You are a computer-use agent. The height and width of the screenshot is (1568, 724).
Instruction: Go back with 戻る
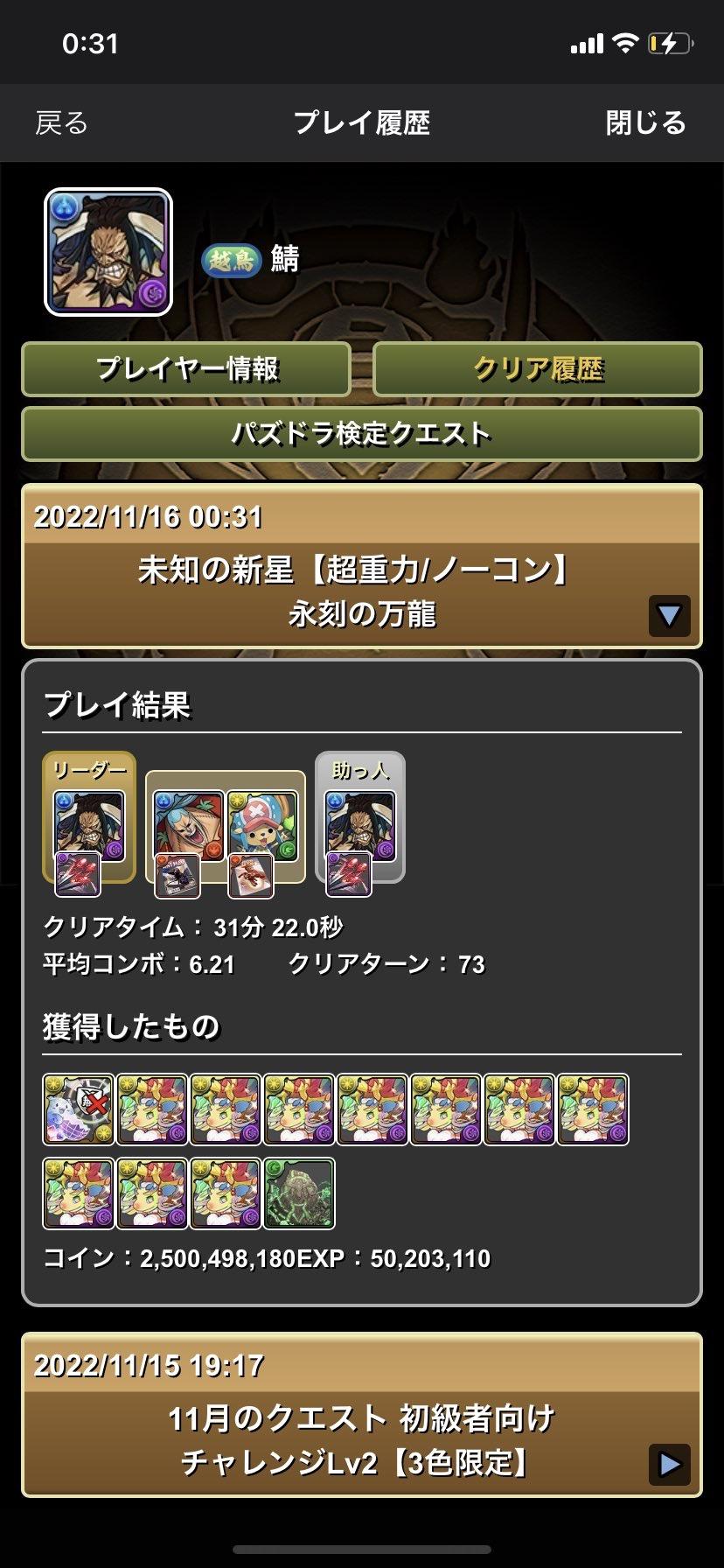[61, 123]
